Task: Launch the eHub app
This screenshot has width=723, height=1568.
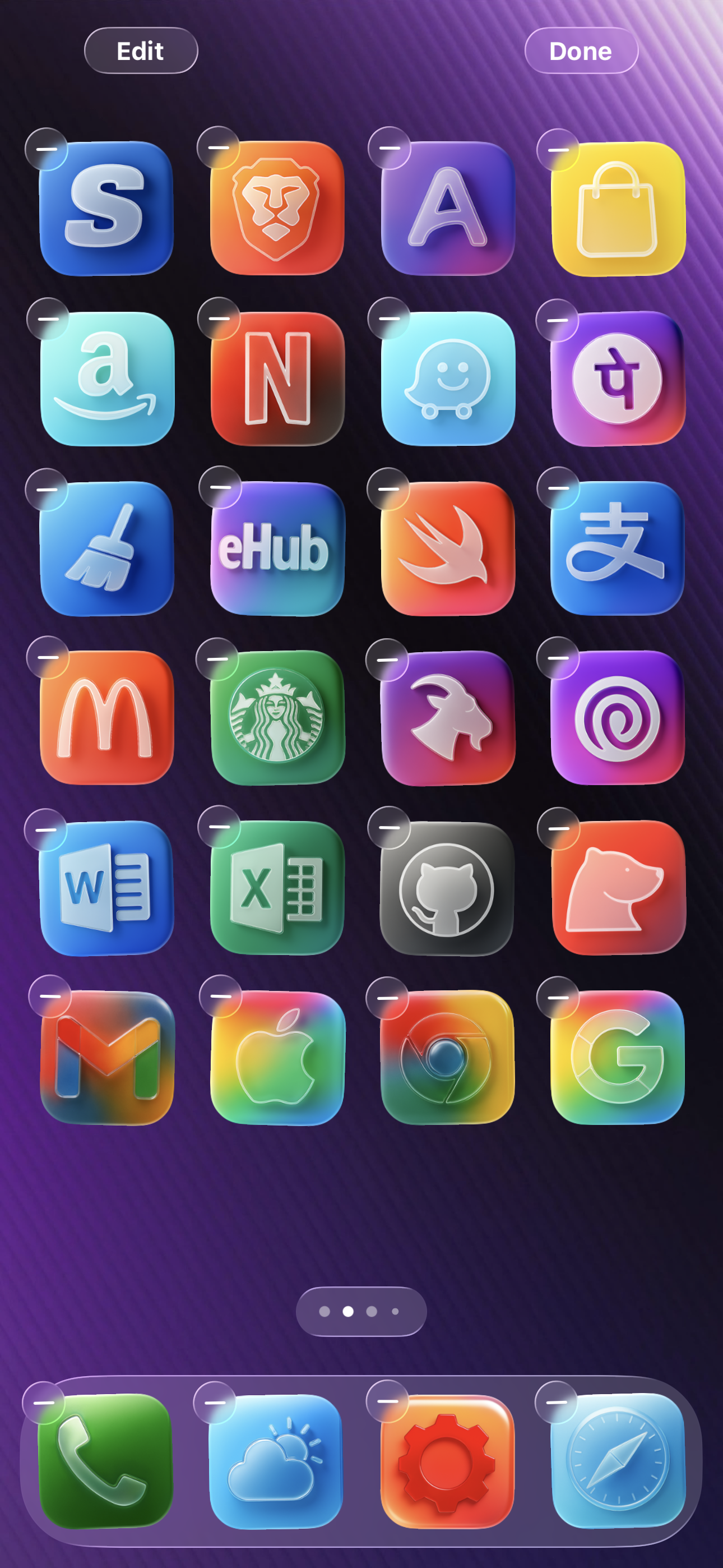Action: click(277, 548)
